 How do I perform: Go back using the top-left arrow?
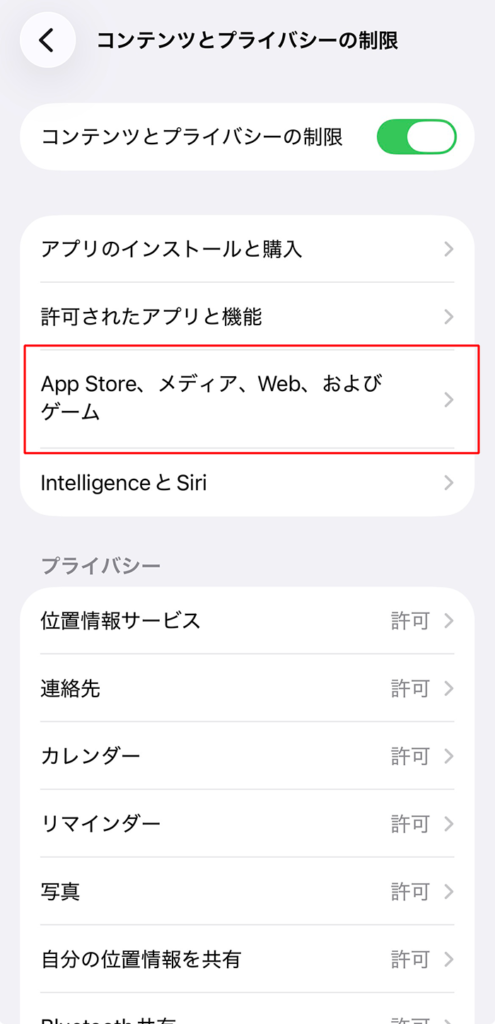click(48, 40)
